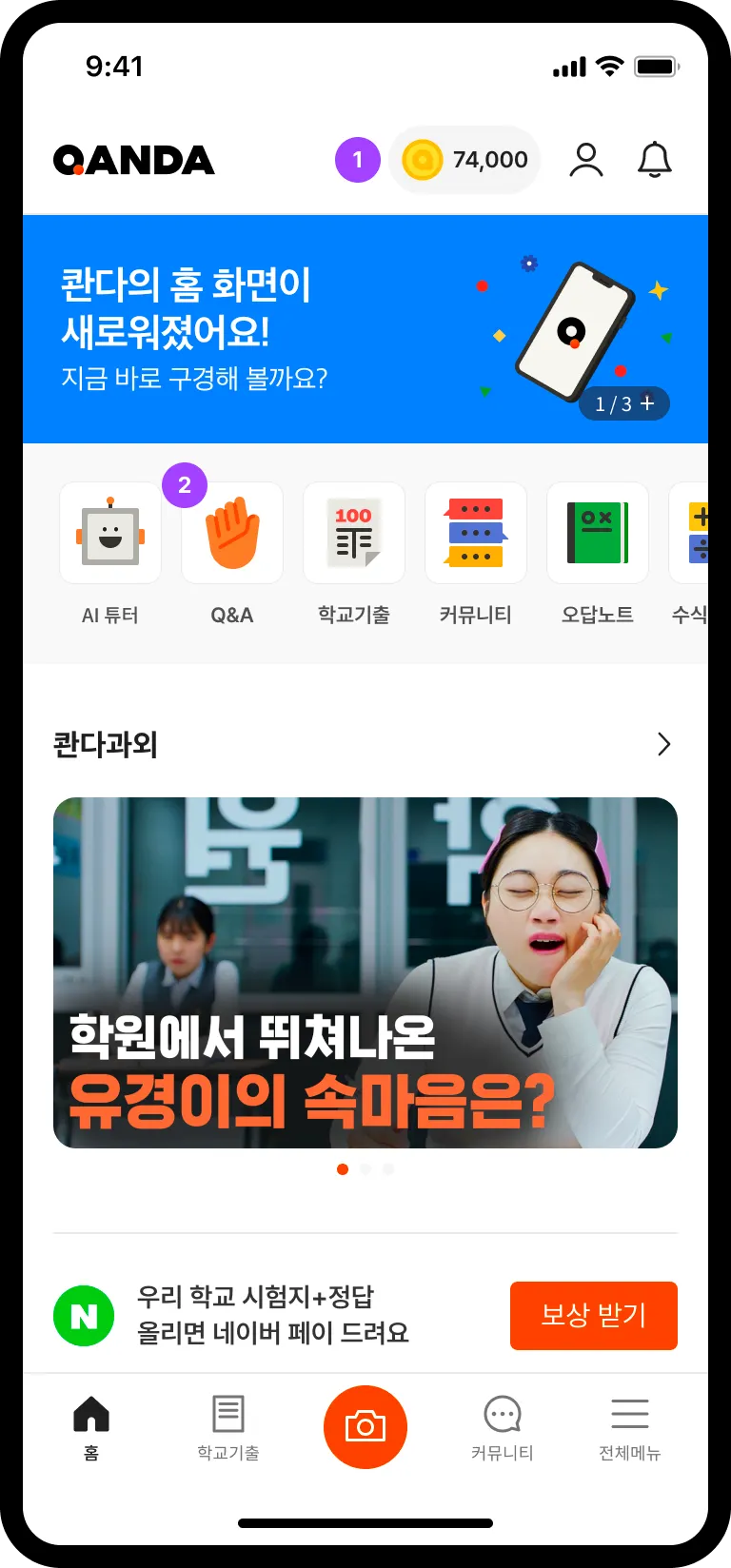731x1568 pixels.
Task: Open the blue home screen update banner
Action: coord(286,328)
